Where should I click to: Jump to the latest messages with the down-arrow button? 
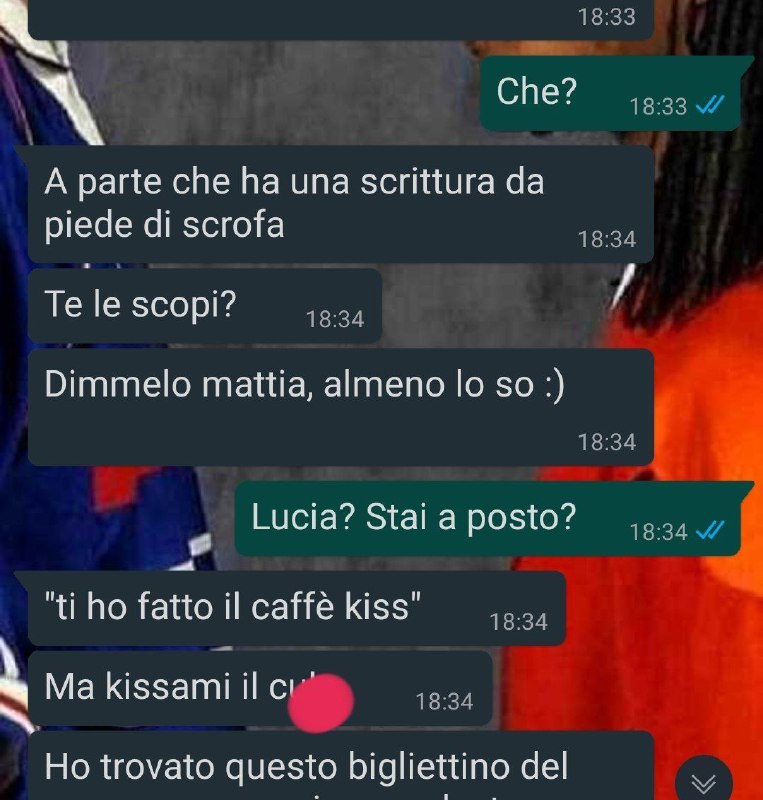(x=704, y=781)
